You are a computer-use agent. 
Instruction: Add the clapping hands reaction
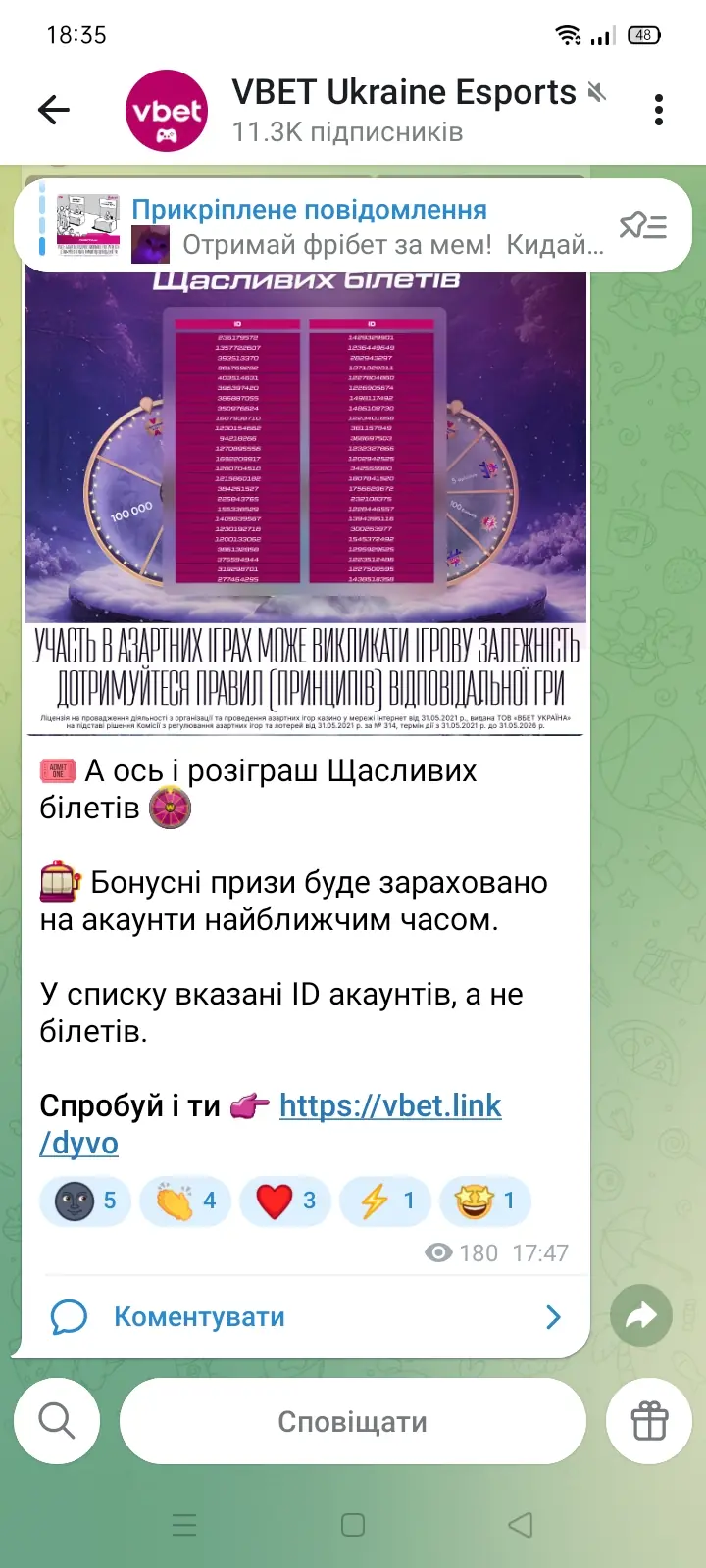click(185, 1200)
